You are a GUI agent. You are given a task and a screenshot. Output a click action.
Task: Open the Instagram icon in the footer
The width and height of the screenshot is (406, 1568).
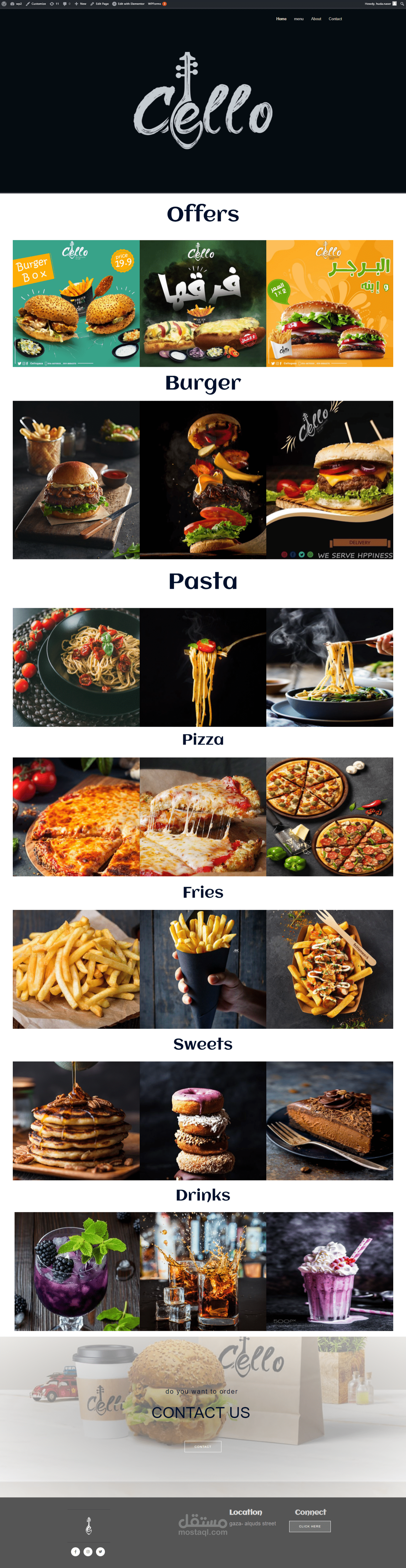pos(88,1552)
